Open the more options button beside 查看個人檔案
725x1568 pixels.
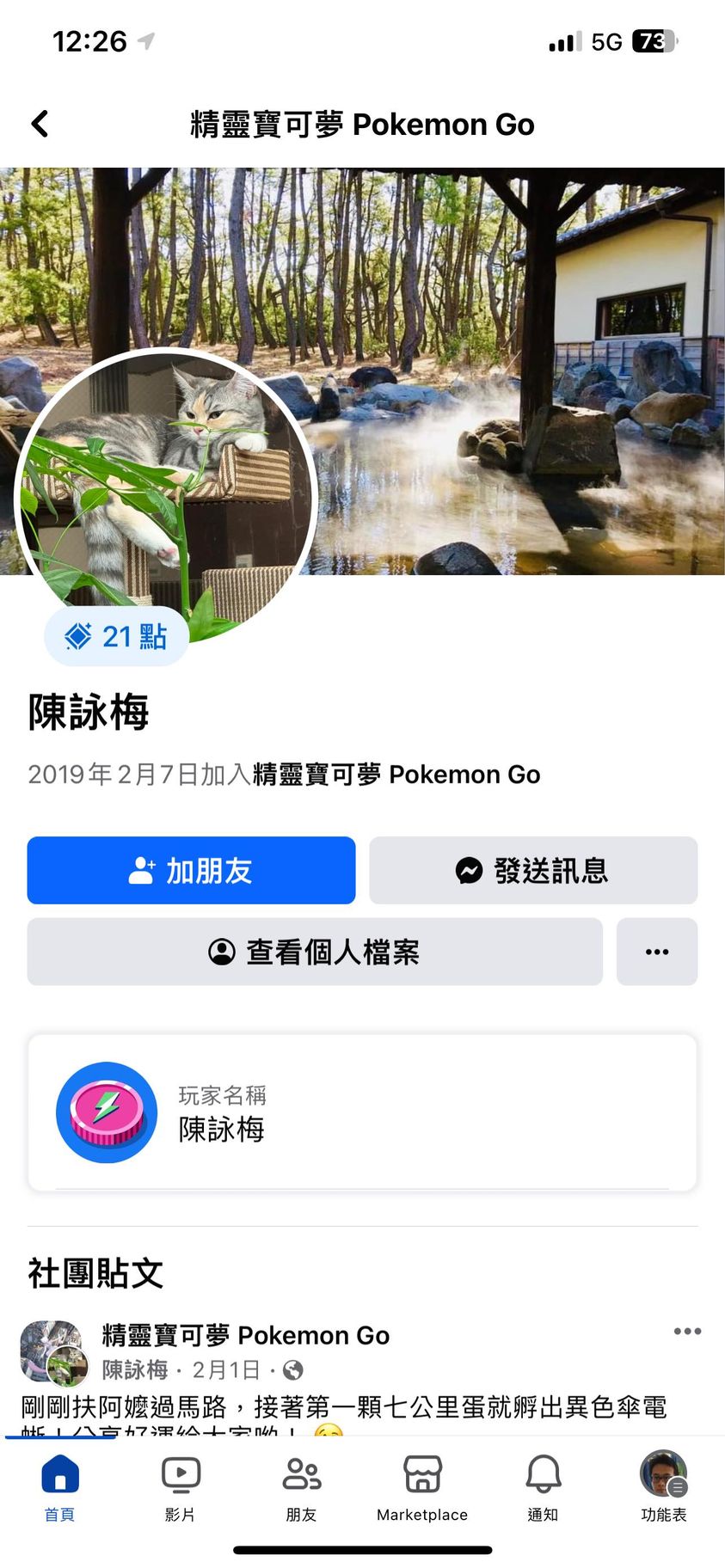(x=656, y=952)
